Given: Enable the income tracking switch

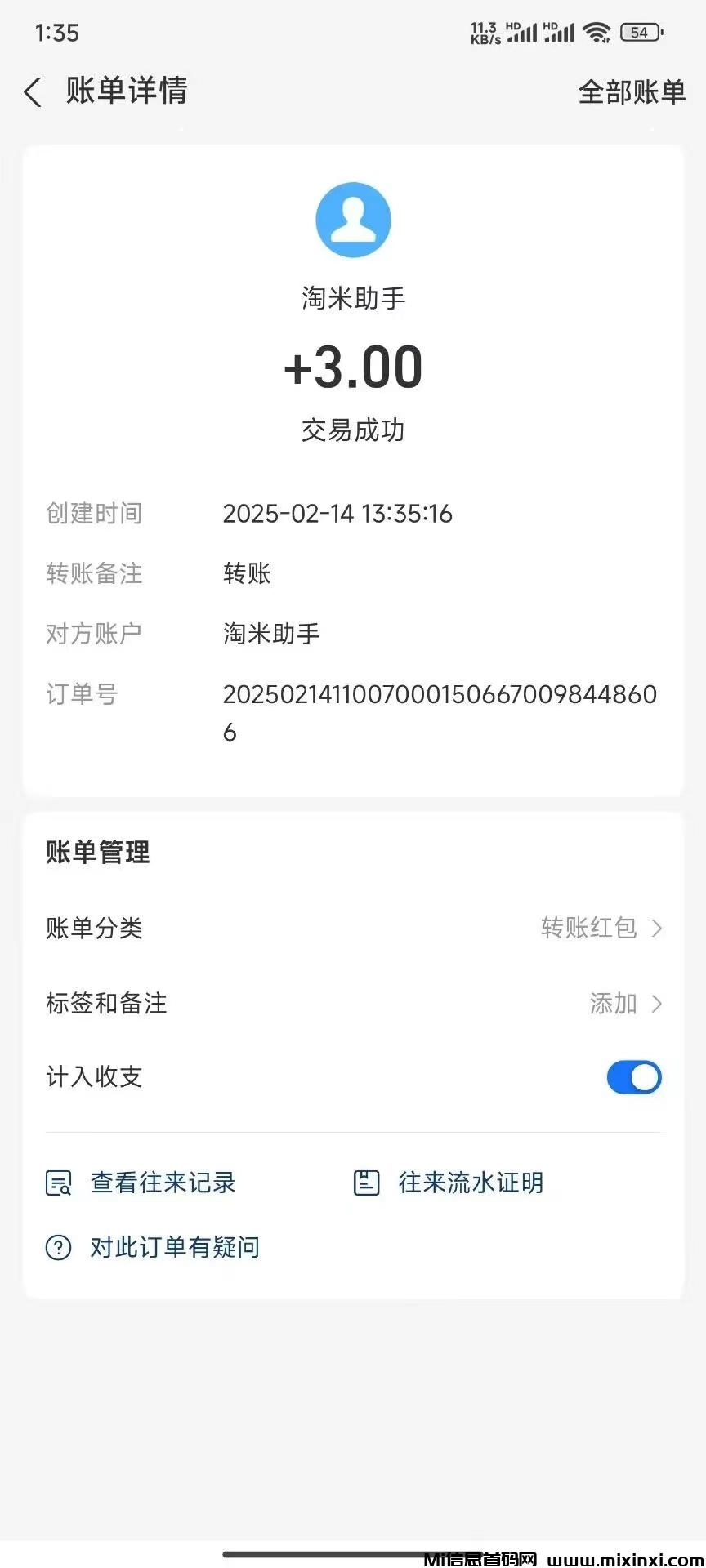Looking at the screenshot, I should [x=634, y=1076].
